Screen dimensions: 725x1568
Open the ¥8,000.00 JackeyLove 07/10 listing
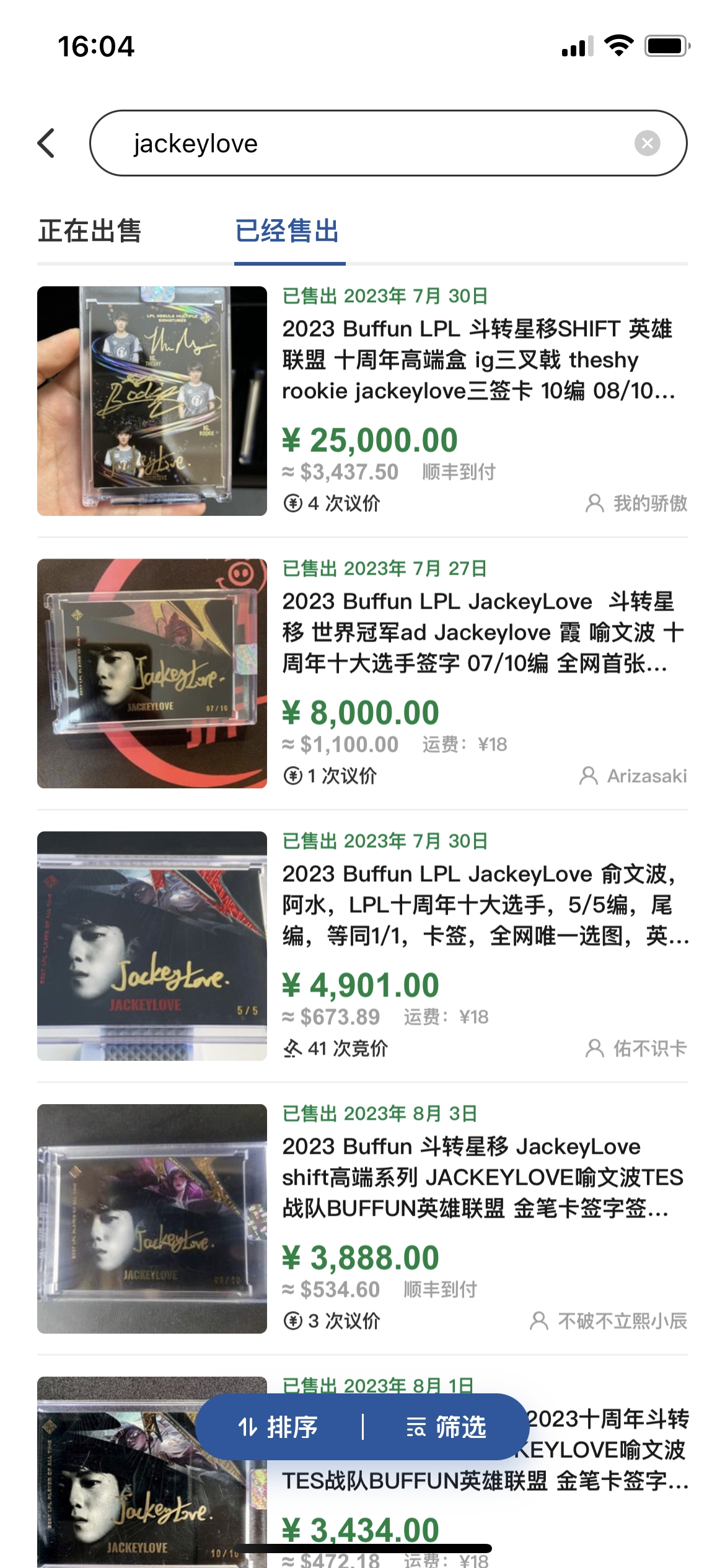(x=477, y=632)
